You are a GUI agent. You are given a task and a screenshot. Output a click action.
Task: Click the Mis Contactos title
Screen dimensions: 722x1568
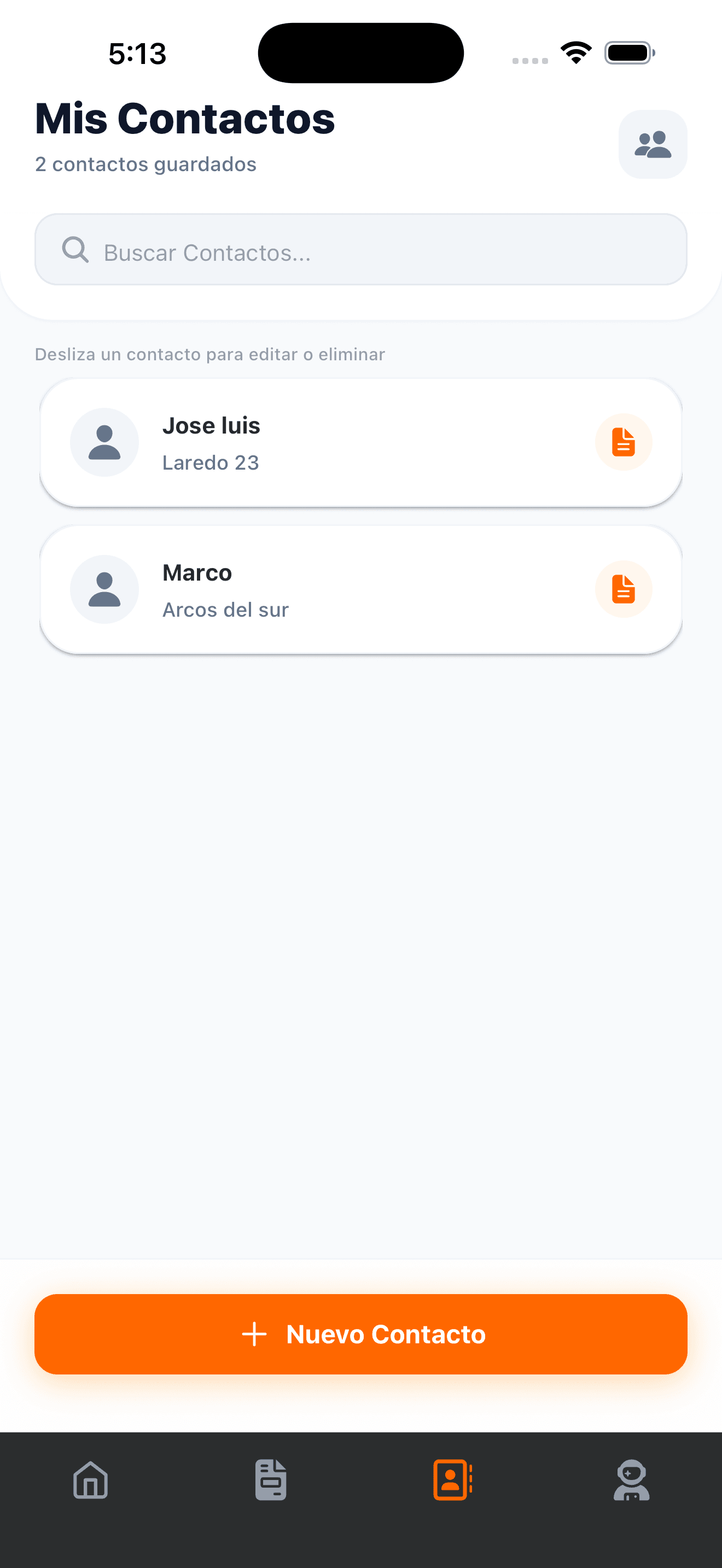[x=184, y=118]
